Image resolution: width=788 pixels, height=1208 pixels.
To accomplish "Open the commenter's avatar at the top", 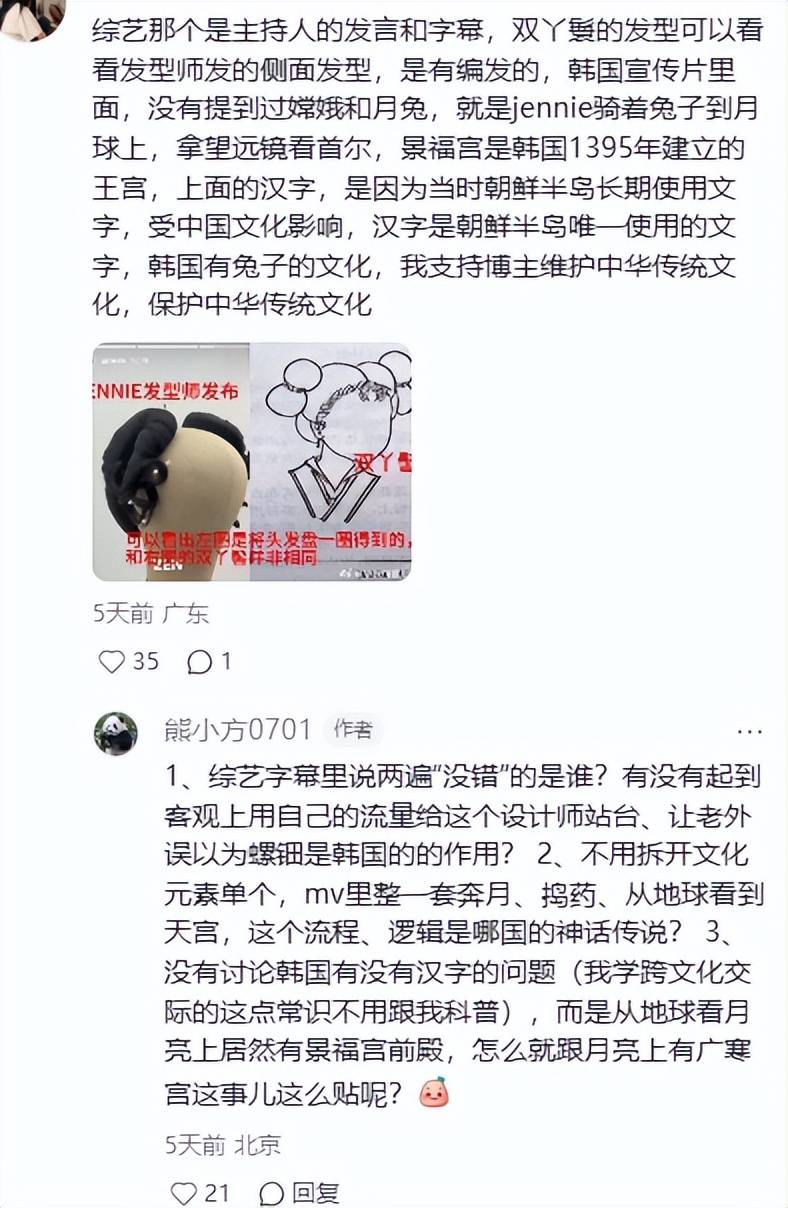I will [x=32, y=15].
